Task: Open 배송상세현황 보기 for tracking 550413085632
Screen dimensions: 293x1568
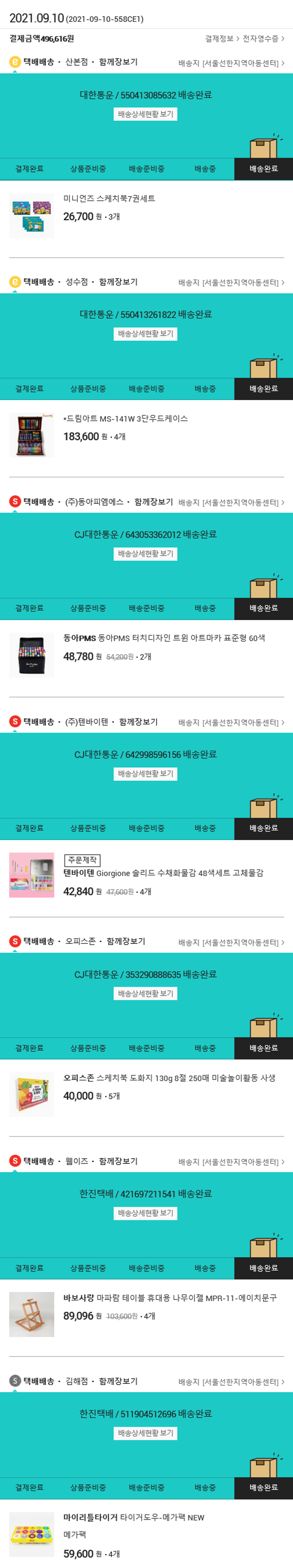Action: pyautogui.click(x=146, y=114)
